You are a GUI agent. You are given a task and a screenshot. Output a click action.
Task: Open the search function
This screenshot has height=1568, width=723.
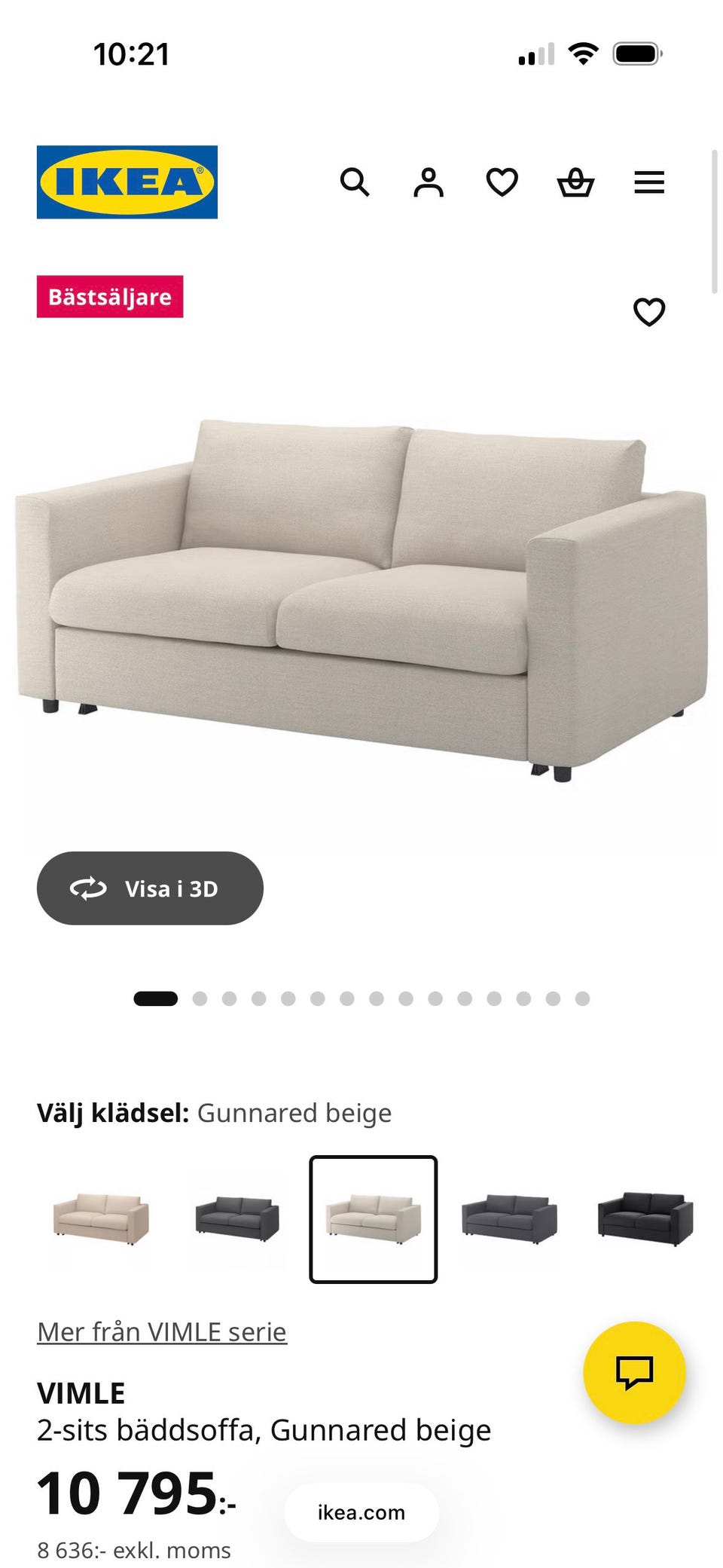(x=355, y=182)
